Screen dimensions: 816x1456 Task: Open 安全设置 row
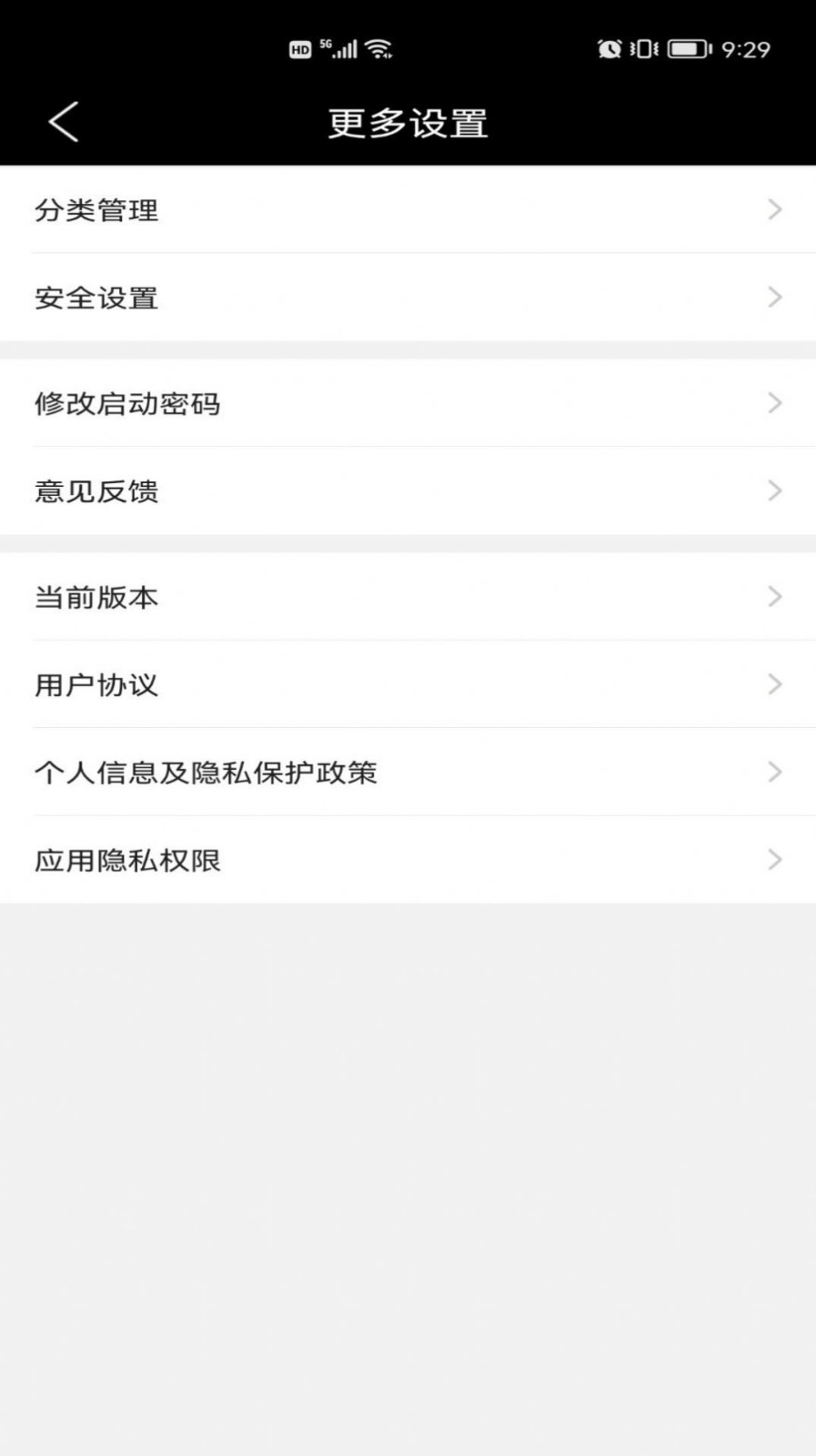(x=408, y=298)
